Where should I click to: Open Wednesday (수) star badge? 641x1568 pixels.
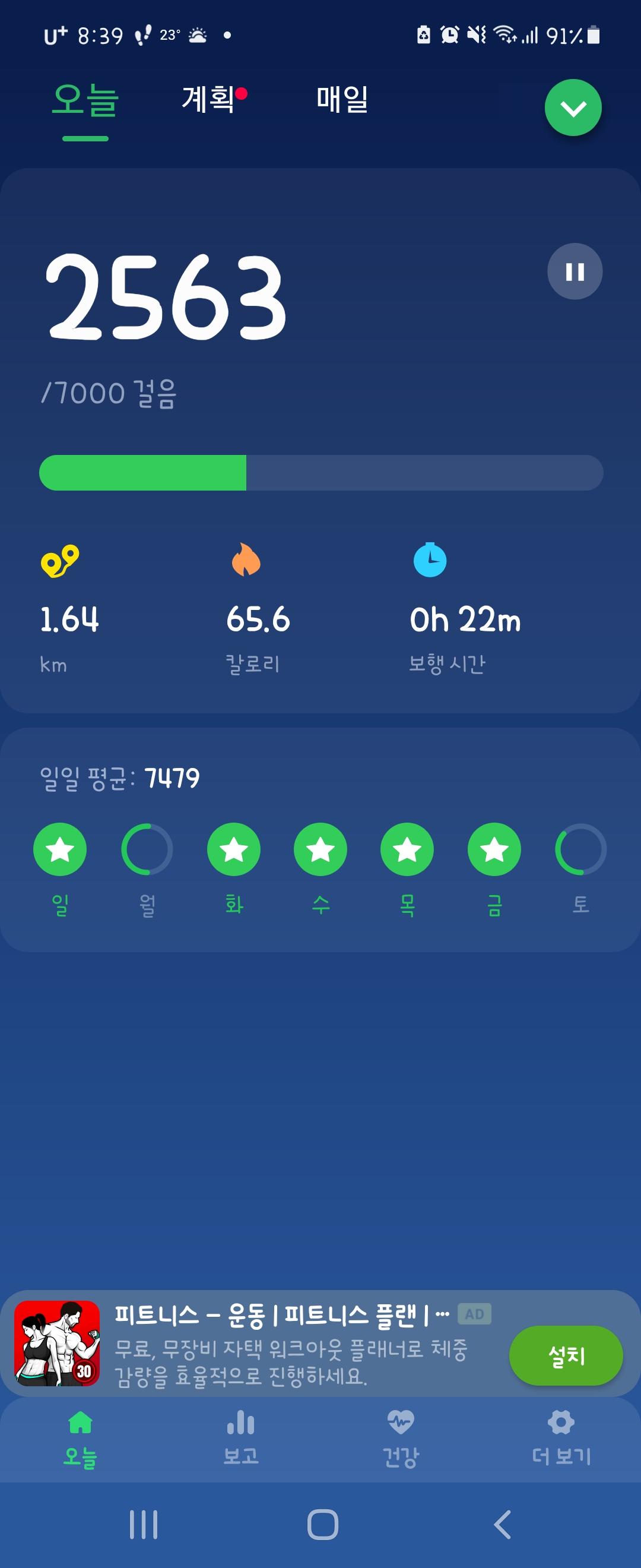[320, 849]
